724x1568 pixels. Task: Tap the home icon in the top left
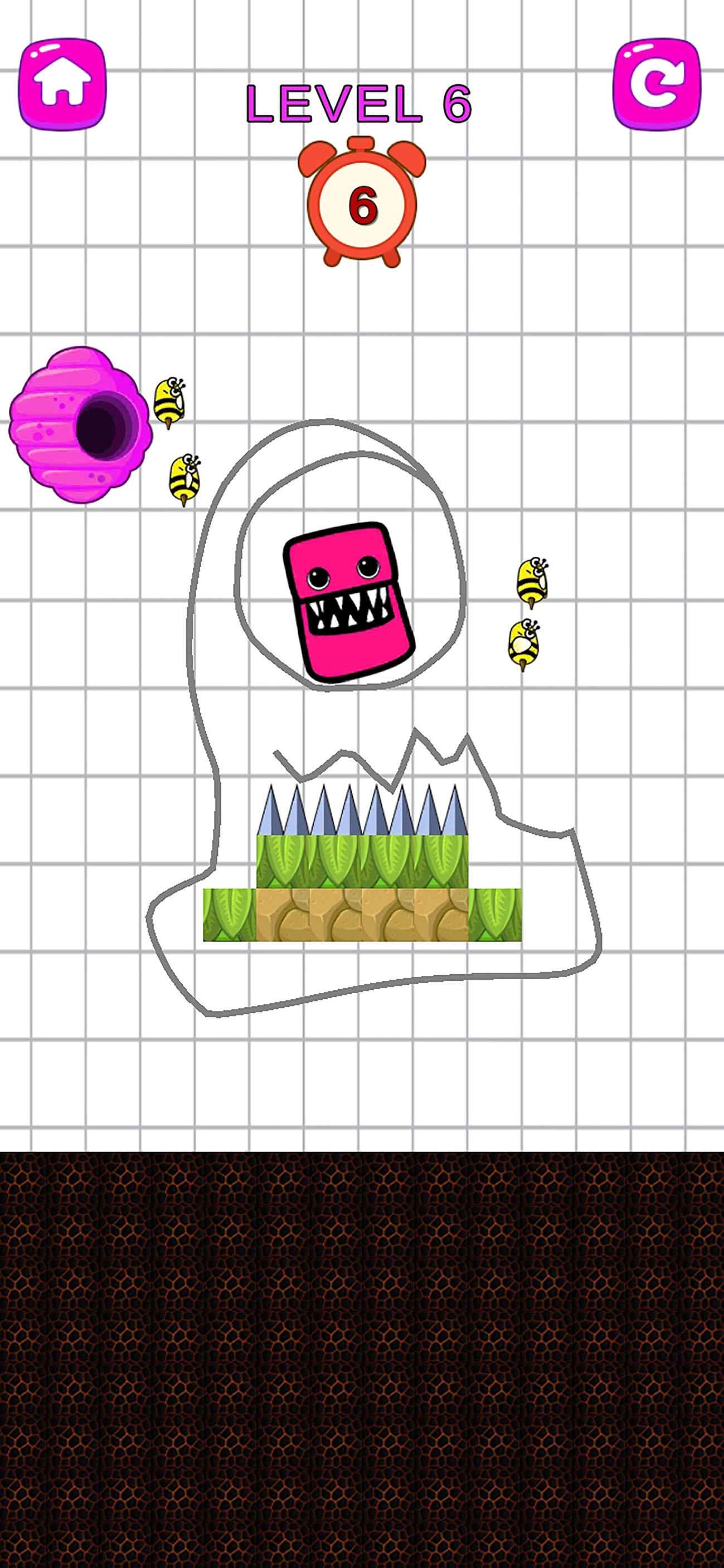pos(63,84)
